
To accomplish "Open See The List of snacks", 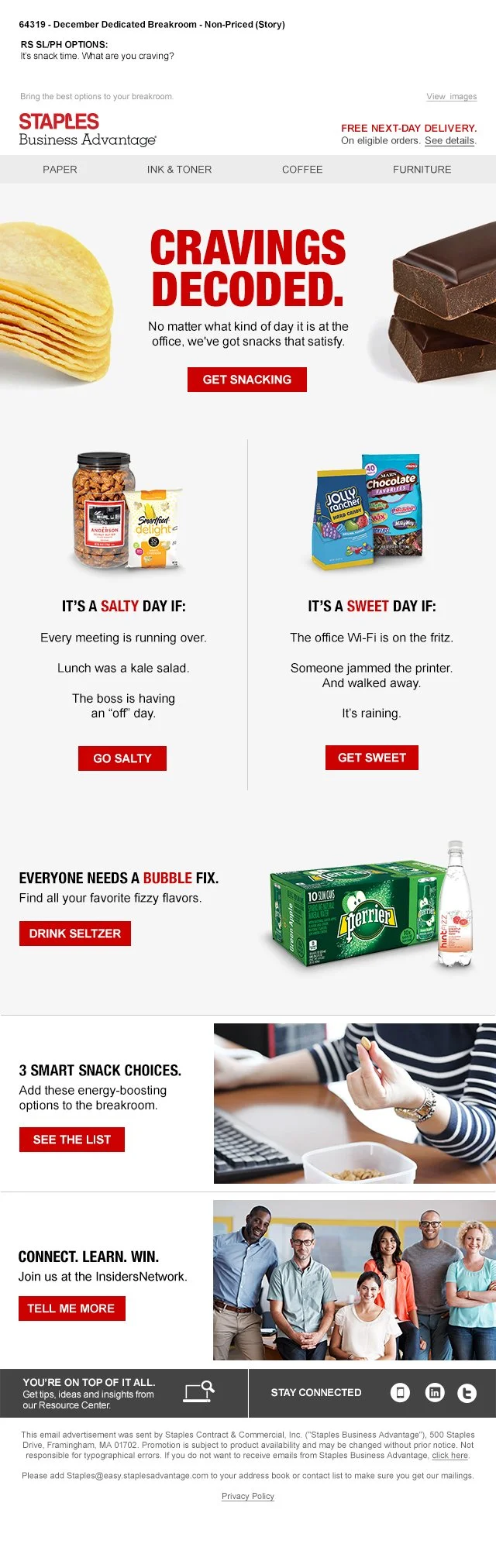I will point(72,1140).
